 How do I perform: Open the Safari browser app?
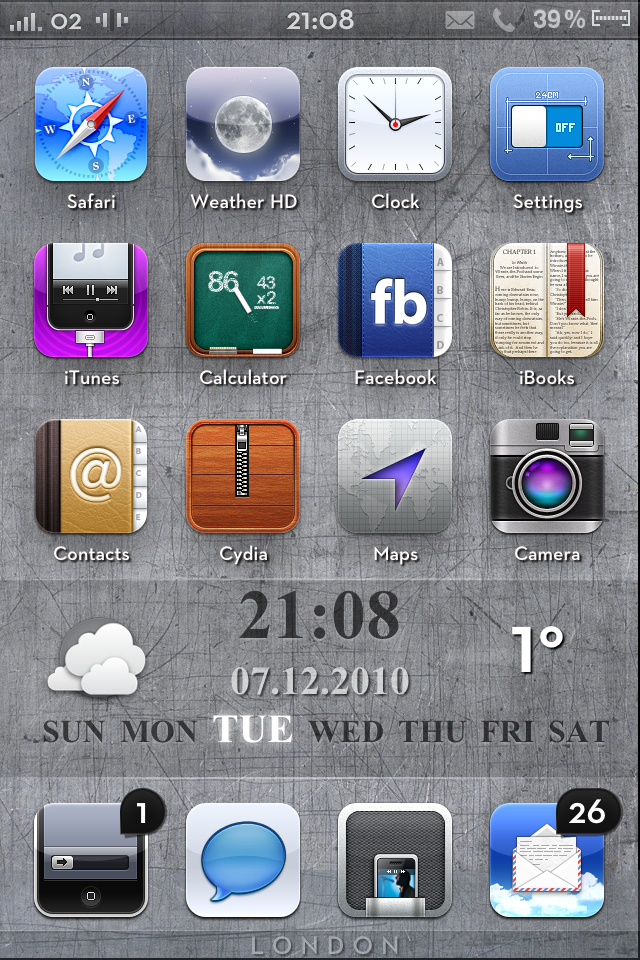pos(91,124)
